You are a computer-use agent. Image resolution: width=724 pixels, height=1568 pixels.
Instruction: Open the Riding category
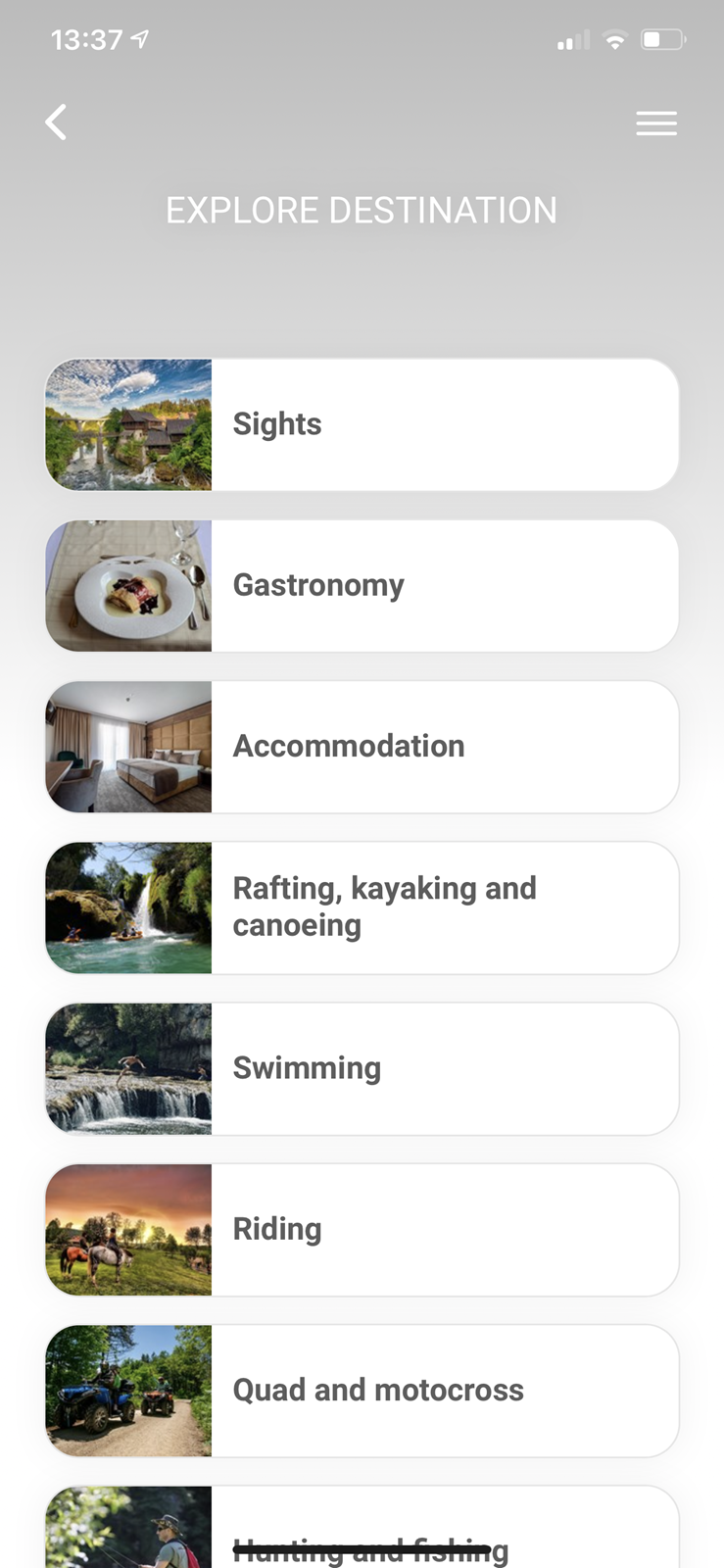pos(362,1230)
